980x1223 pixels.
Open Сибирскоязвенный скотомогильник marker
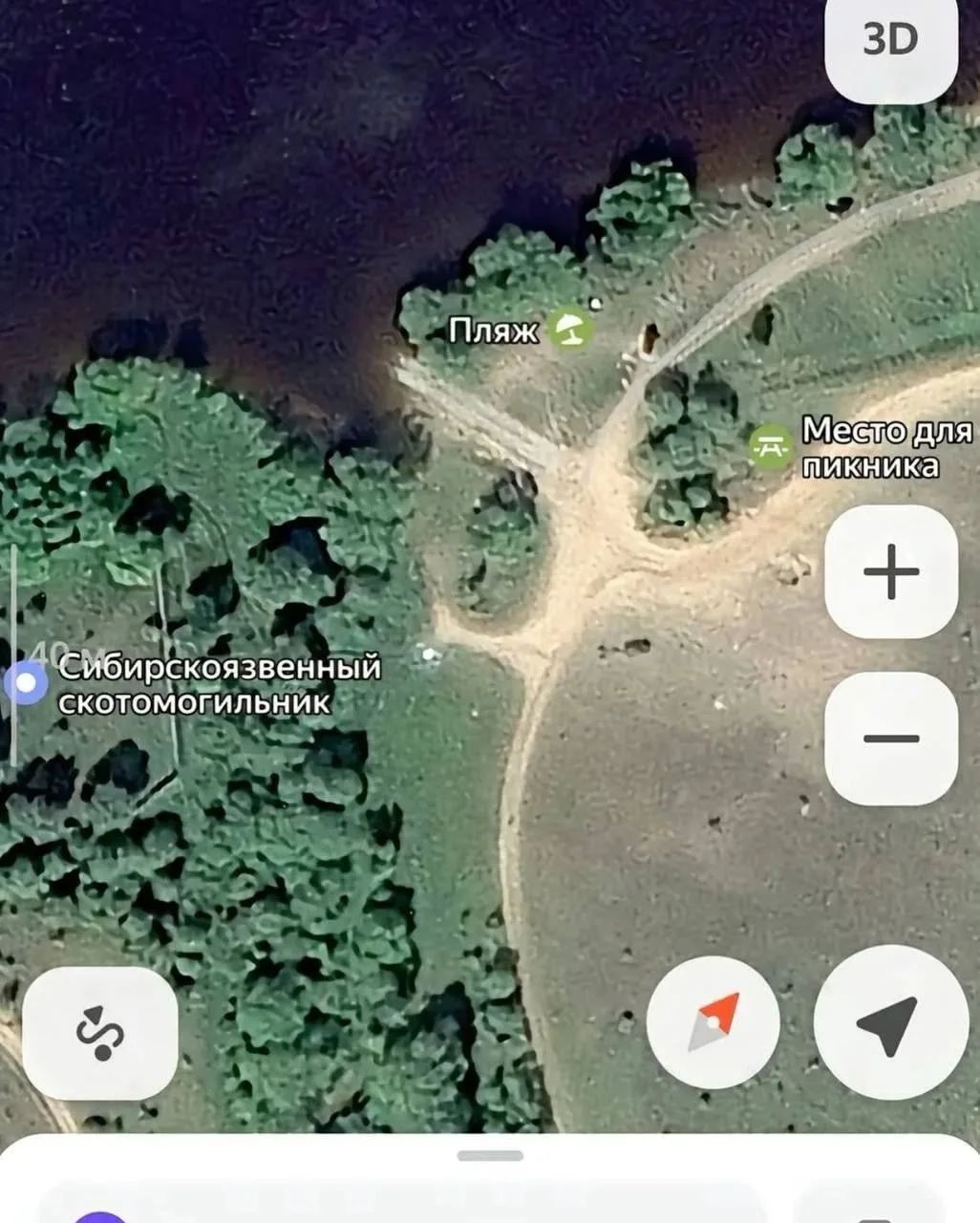pyautogui.click(x=26, y=683)
